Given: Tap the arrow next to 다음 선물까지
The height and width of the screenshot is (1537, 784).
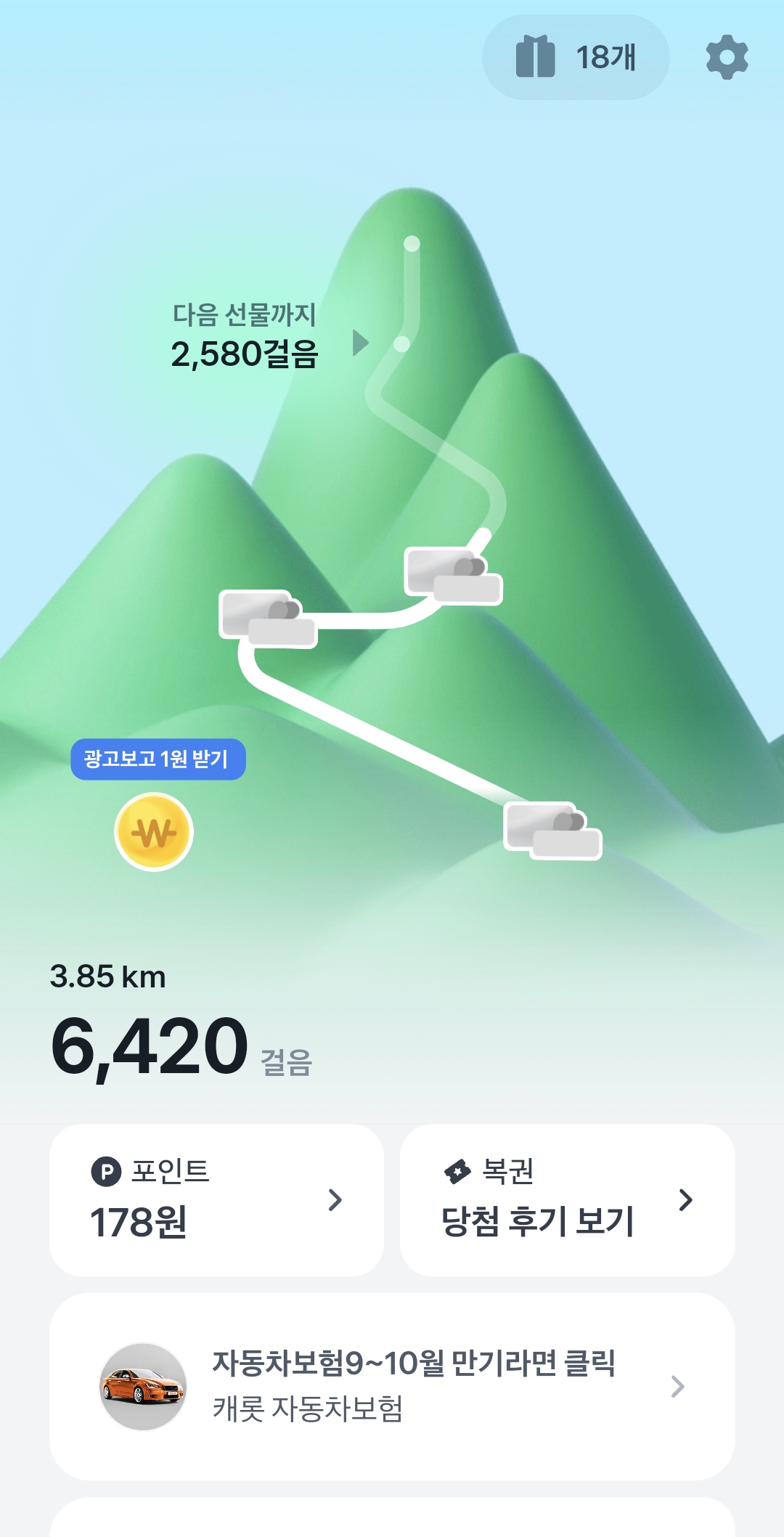Looking at the screenshot, I should 360,343.
